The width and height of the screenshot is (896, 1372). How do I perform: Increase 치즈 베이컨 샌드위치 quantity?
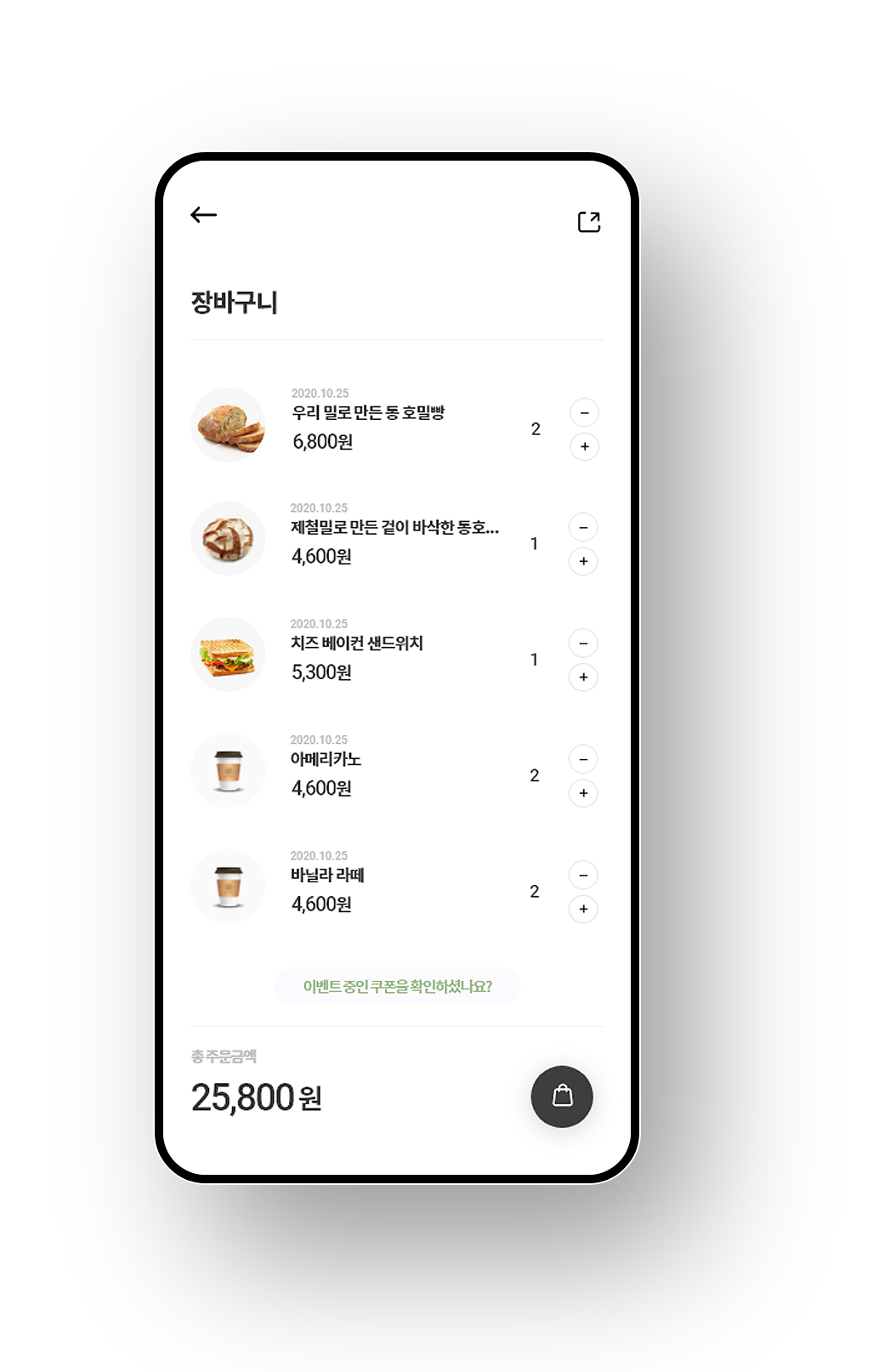tap(583, 677)
